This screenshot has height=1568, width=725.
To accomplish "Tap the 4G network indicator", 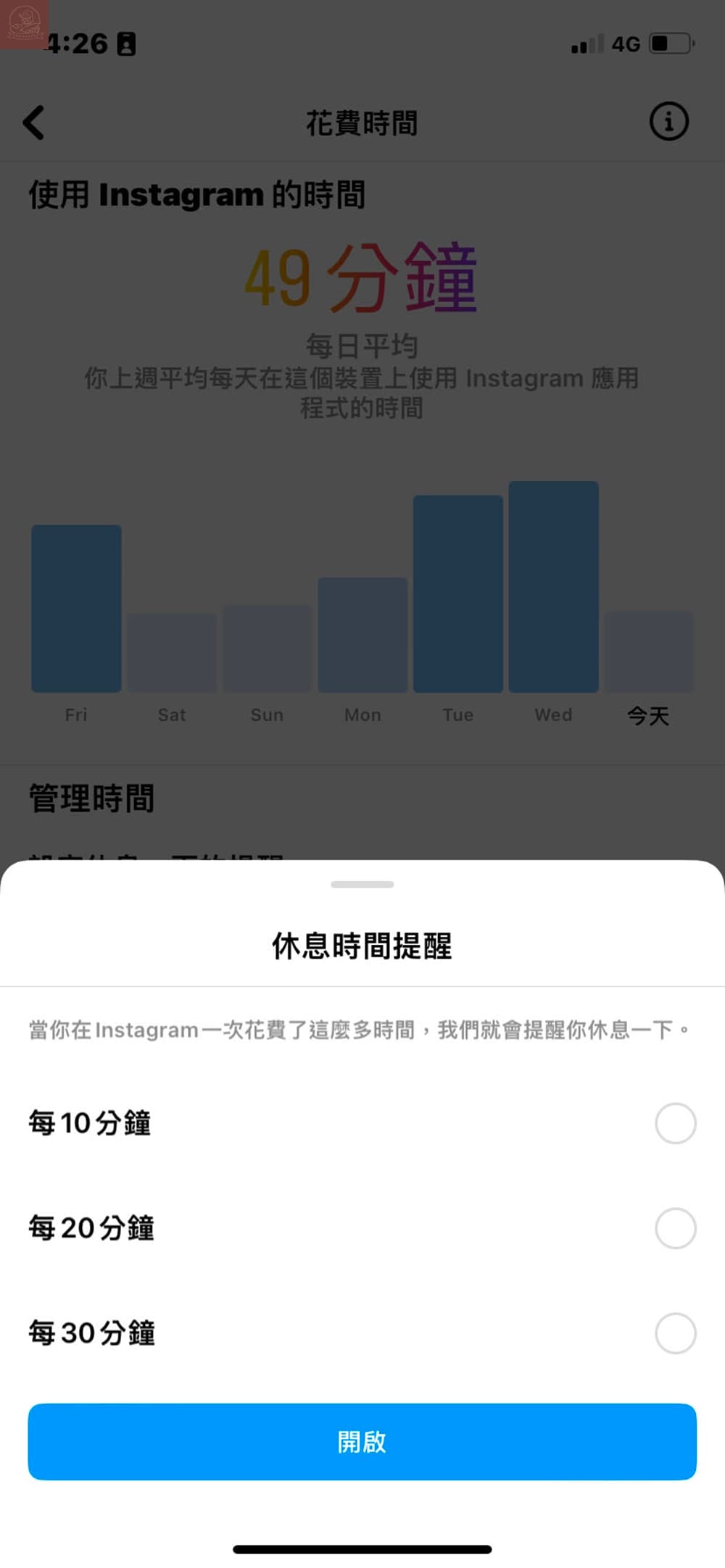I will tap(625, 43).
